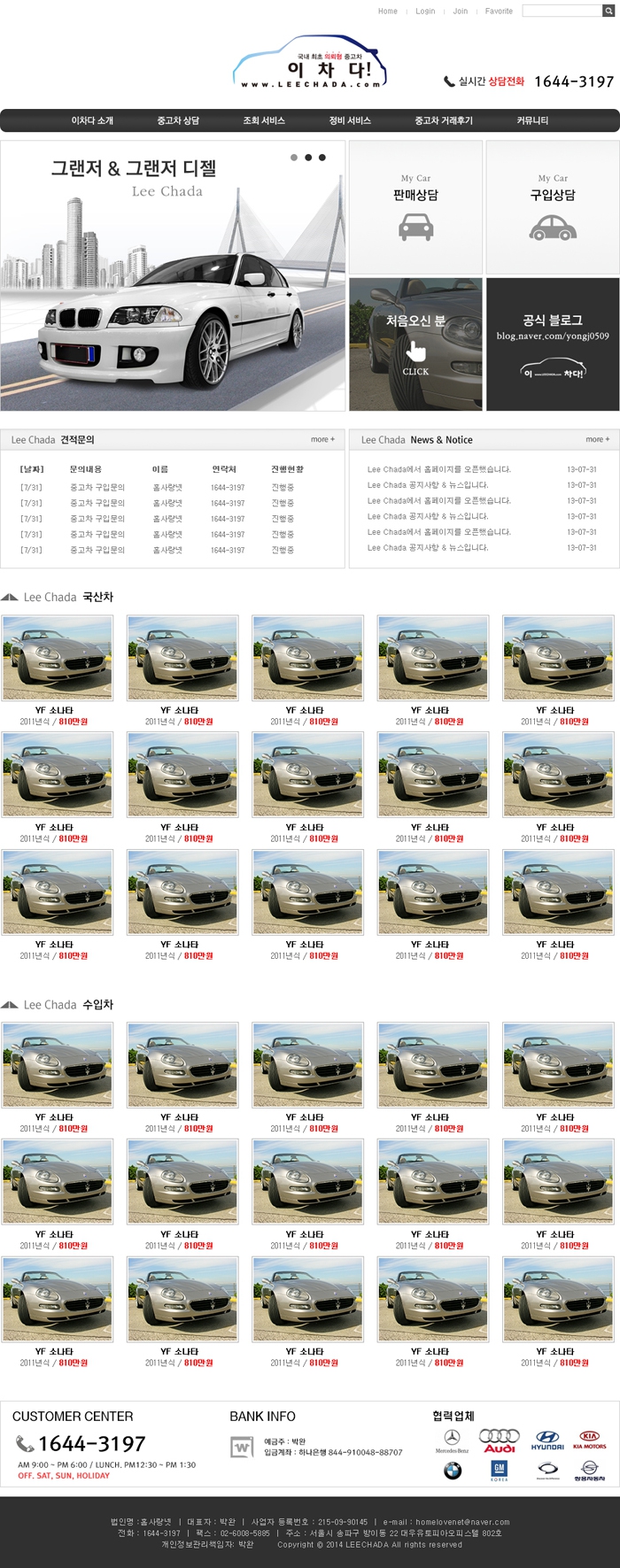Open the 공식 블로그 banner
This screenshot has height=1568, width=620.
(x=553, y=344)
